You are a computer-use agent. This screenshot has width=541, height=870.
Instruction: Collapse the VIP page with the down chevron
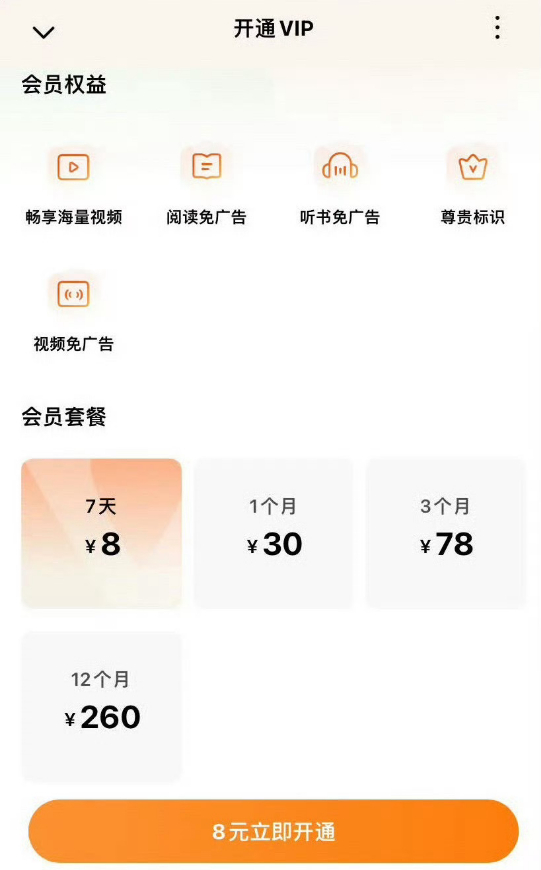pyautogui.click(x=43, y=32)
